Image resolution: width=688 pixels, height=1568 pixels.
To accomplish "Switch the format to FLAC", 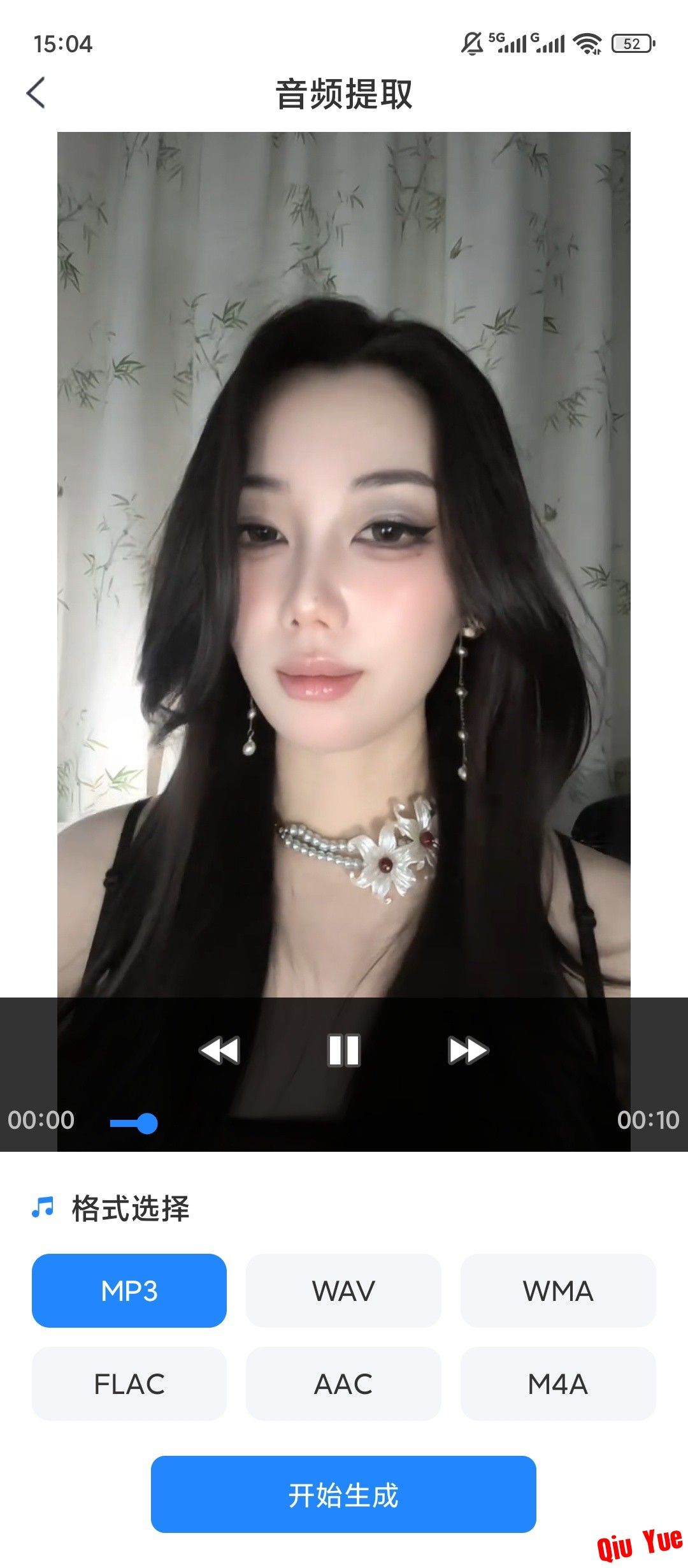I will [129, 1384].
